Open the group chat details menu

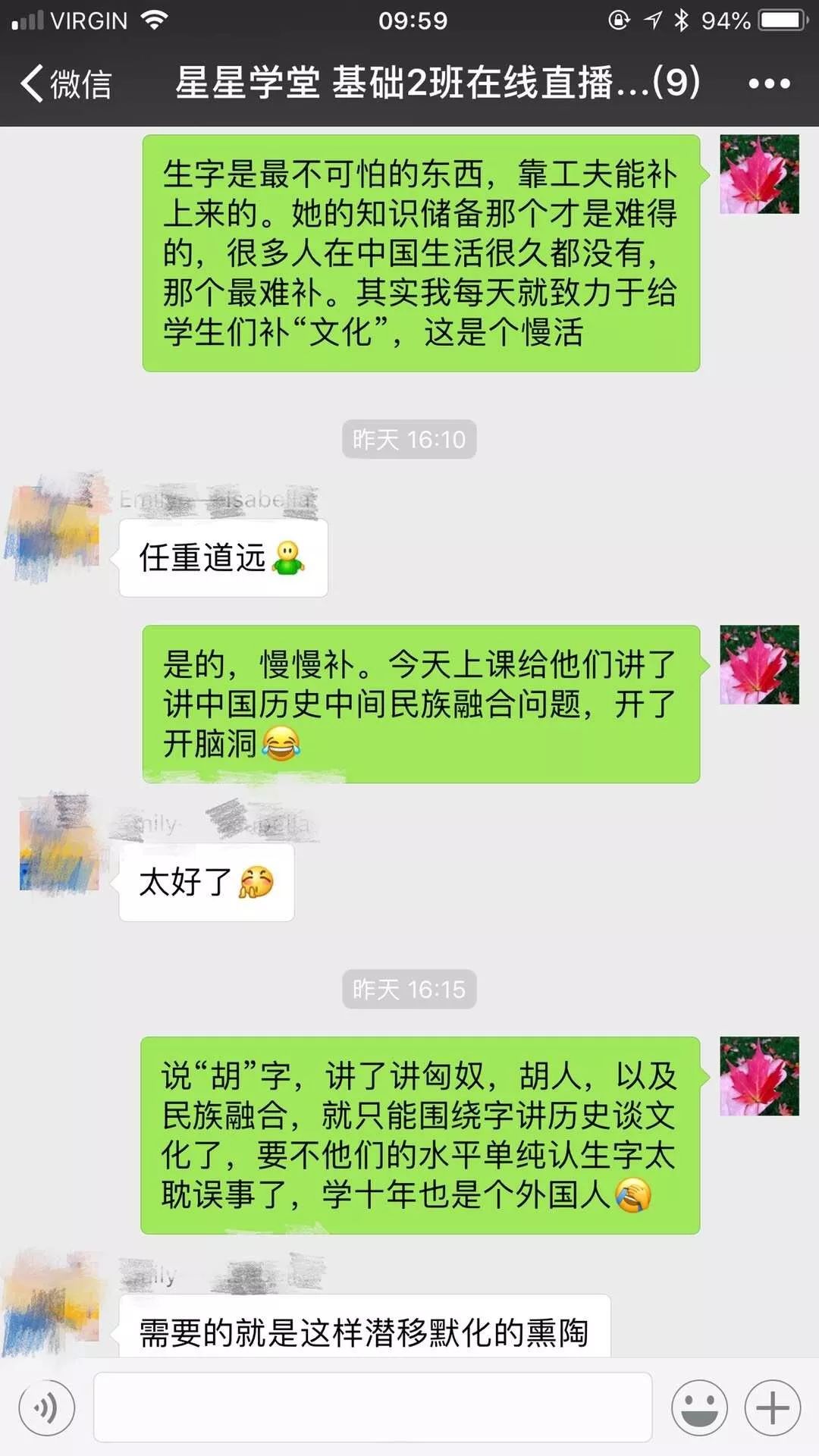769,83
